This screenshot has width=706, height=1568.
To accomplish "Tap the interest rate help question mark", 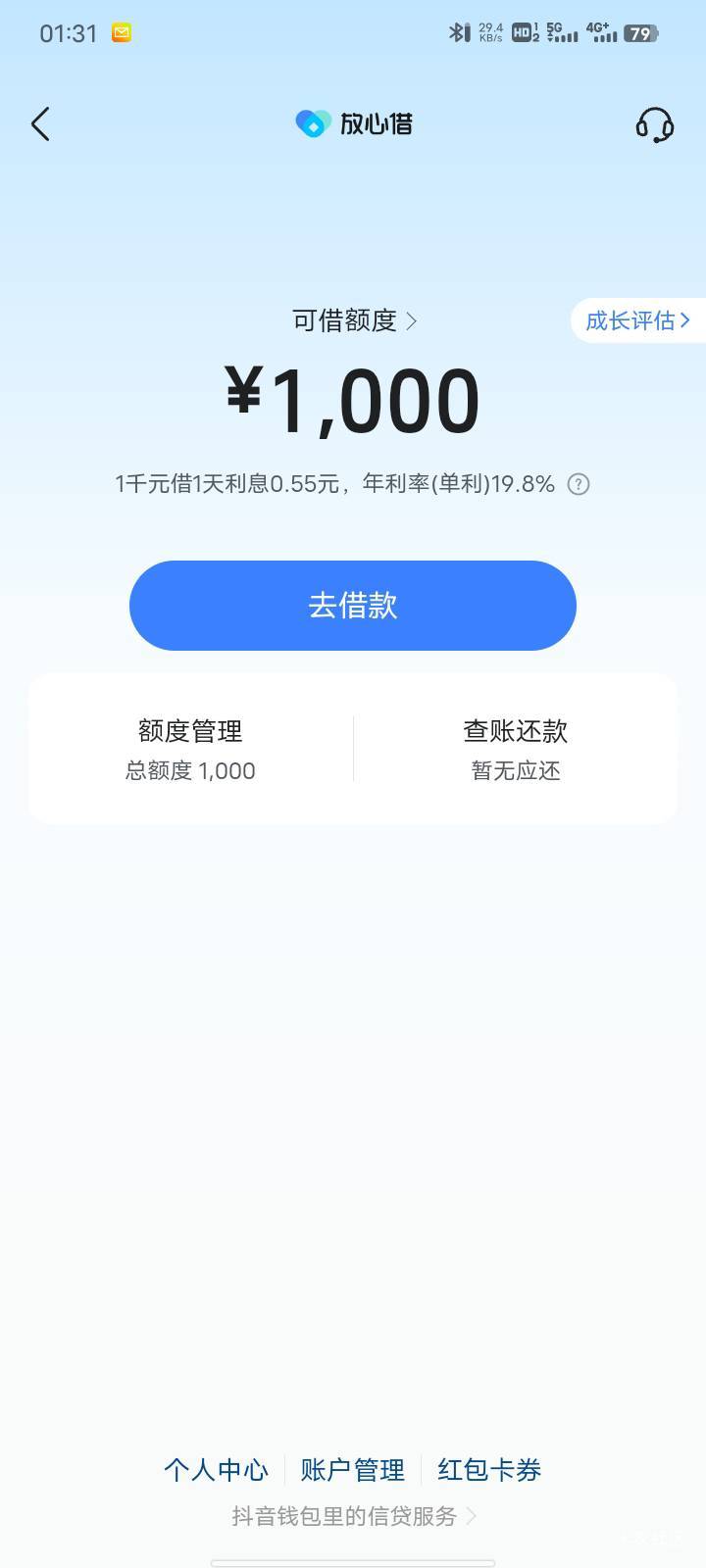I will (579, 484).
